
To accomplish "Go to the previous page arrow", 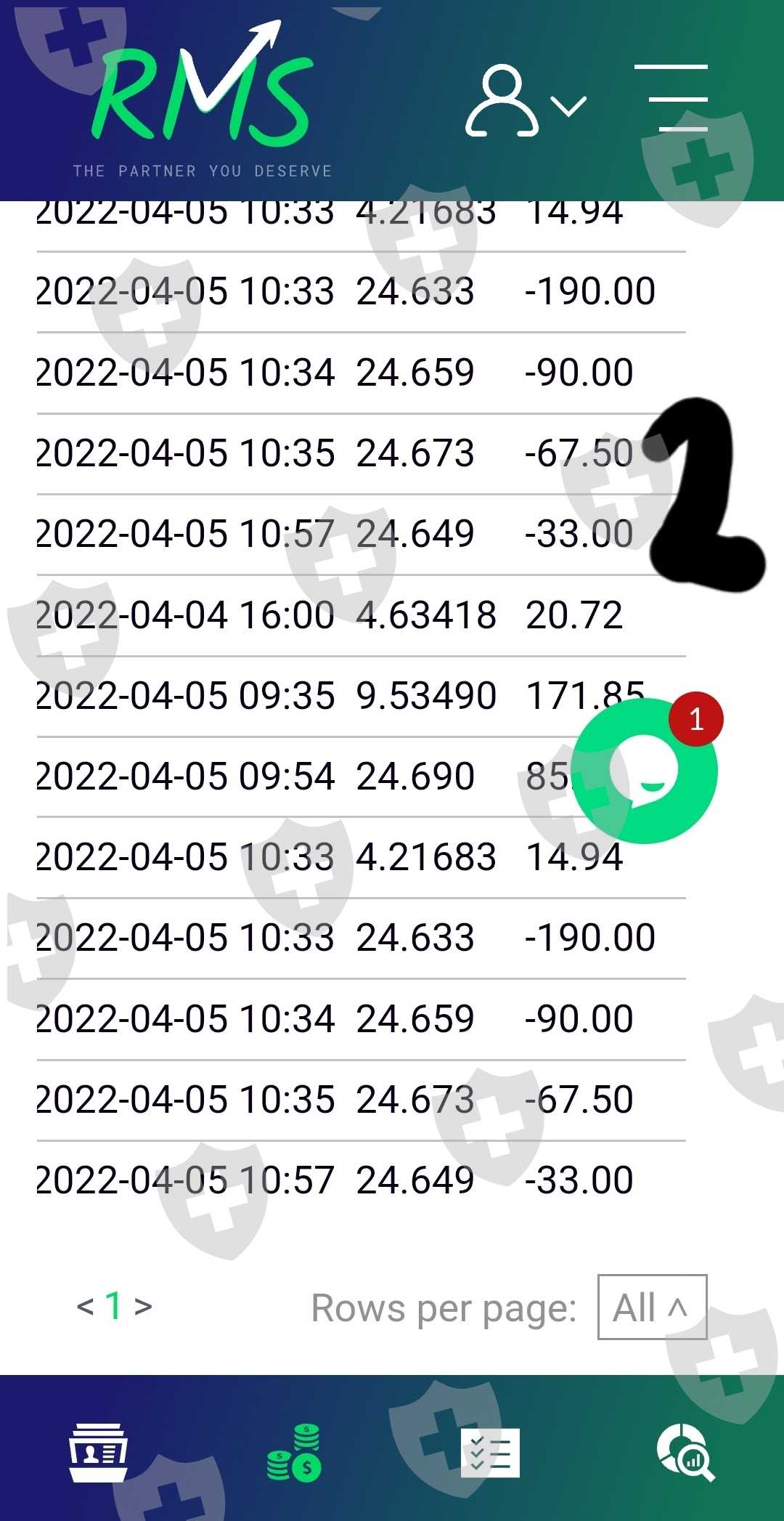I will (x=86, y=1307).
